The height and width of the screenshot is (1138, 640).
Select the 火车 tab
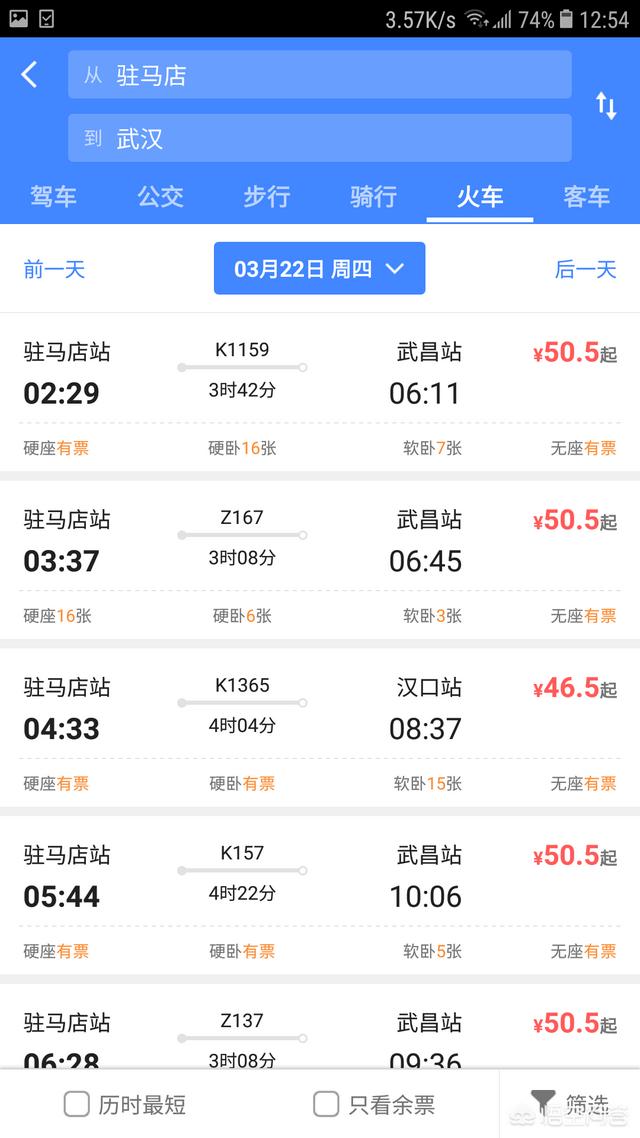(480, 197)
